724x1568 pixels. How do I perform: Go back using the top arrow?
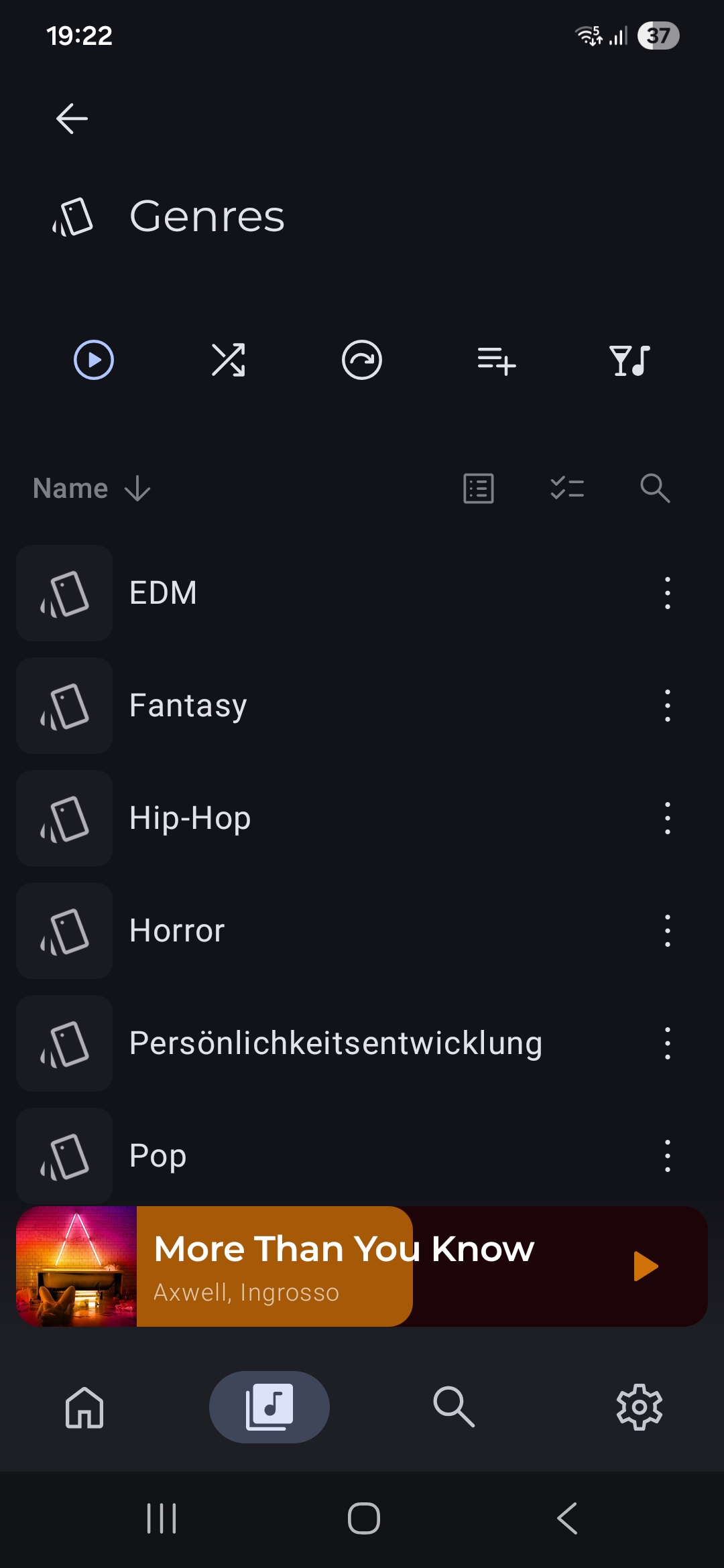tap(72, 119)
